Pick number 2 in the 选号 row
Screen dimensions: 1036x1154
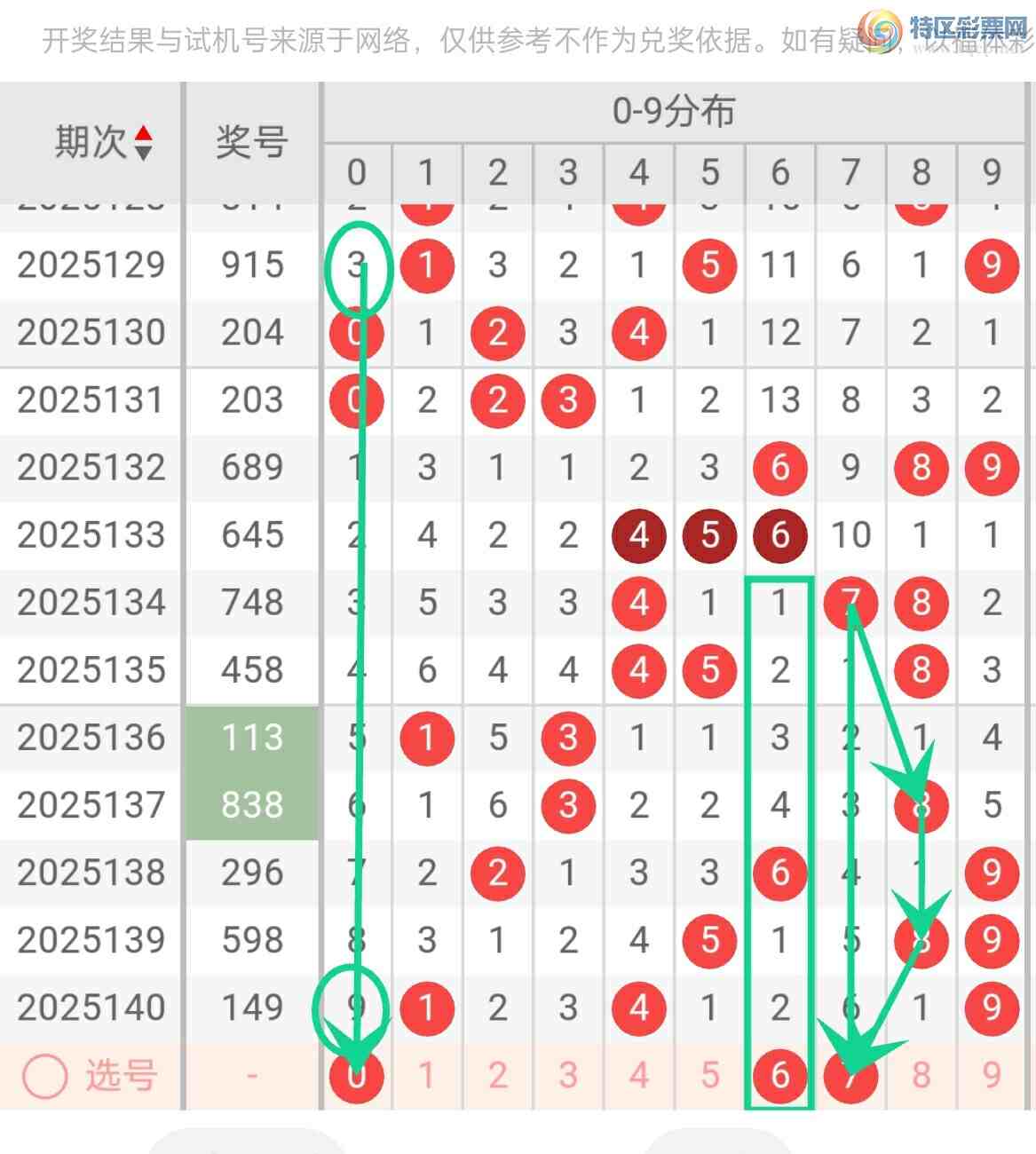click(498, 1076)
